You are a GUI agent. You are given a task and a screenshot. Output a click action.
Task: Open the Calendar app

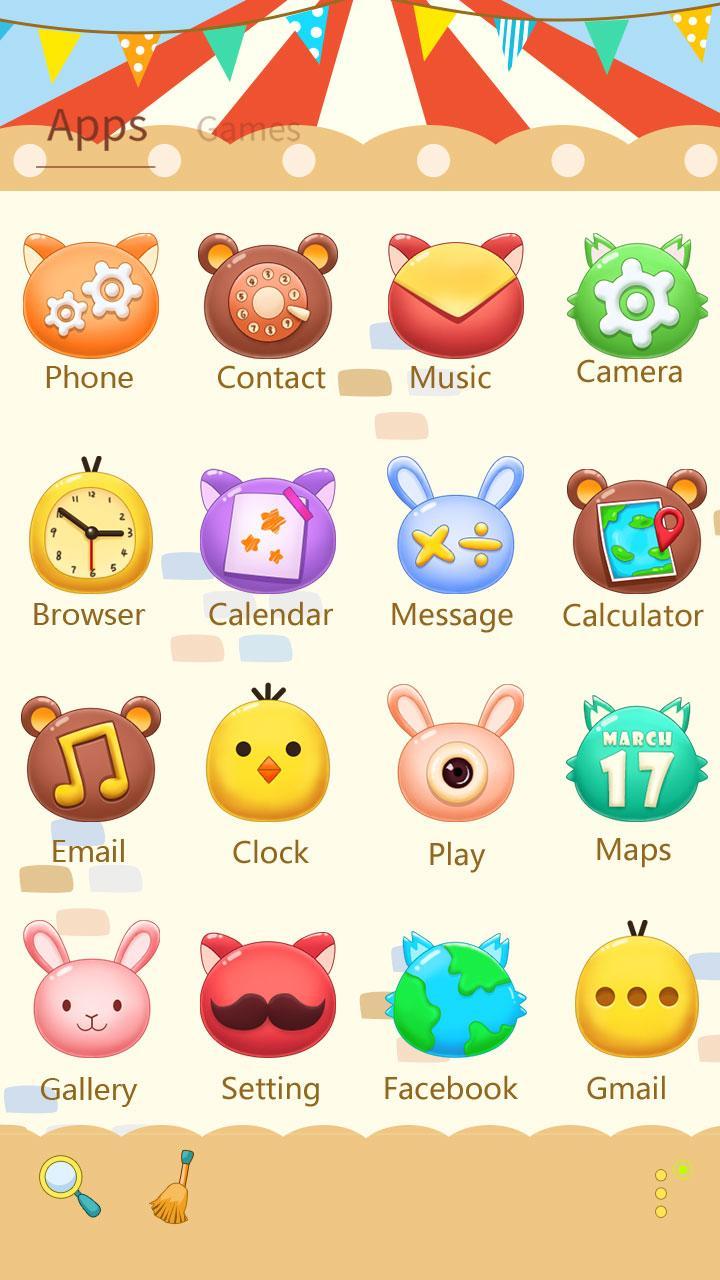270,533
